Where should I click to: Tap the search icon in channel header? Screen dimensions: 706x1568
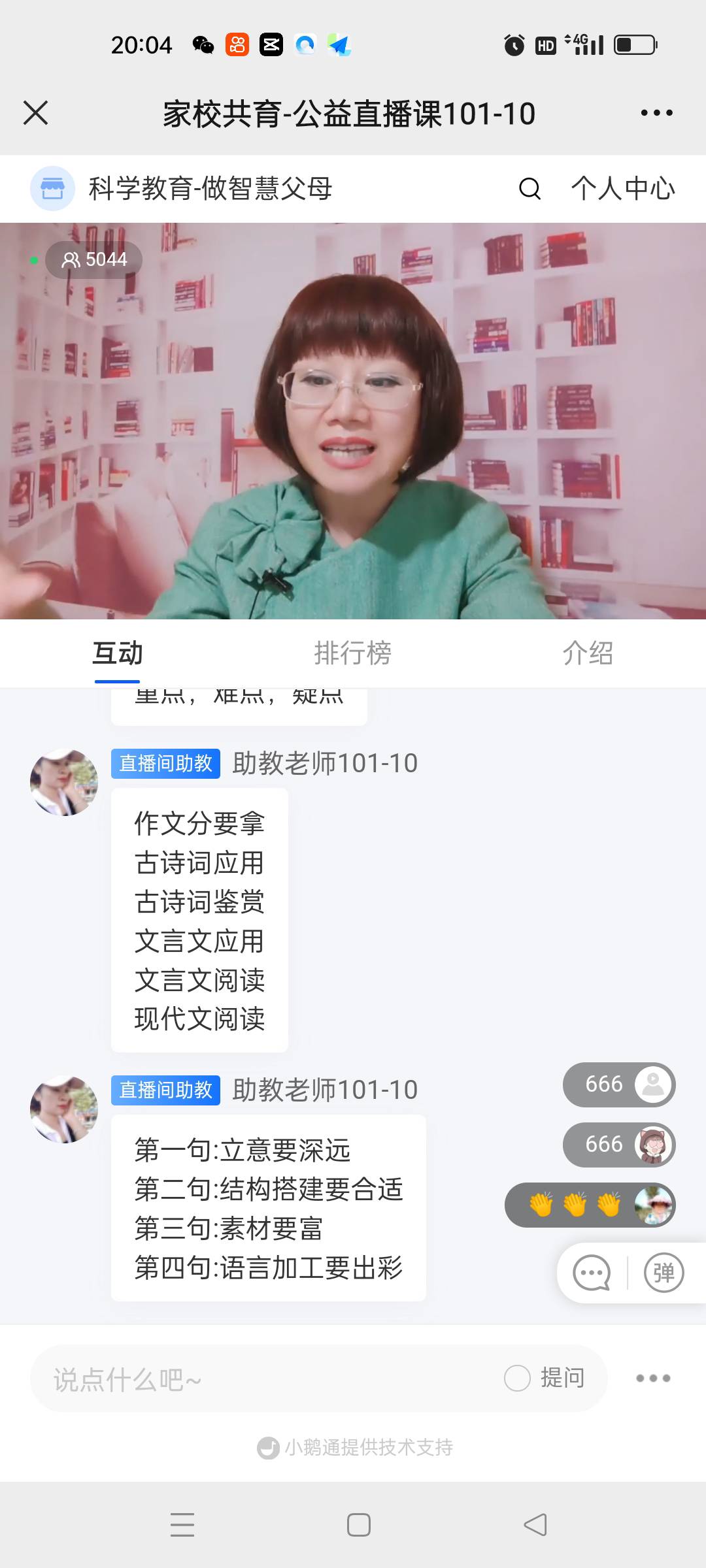click(x=529, y=190)
